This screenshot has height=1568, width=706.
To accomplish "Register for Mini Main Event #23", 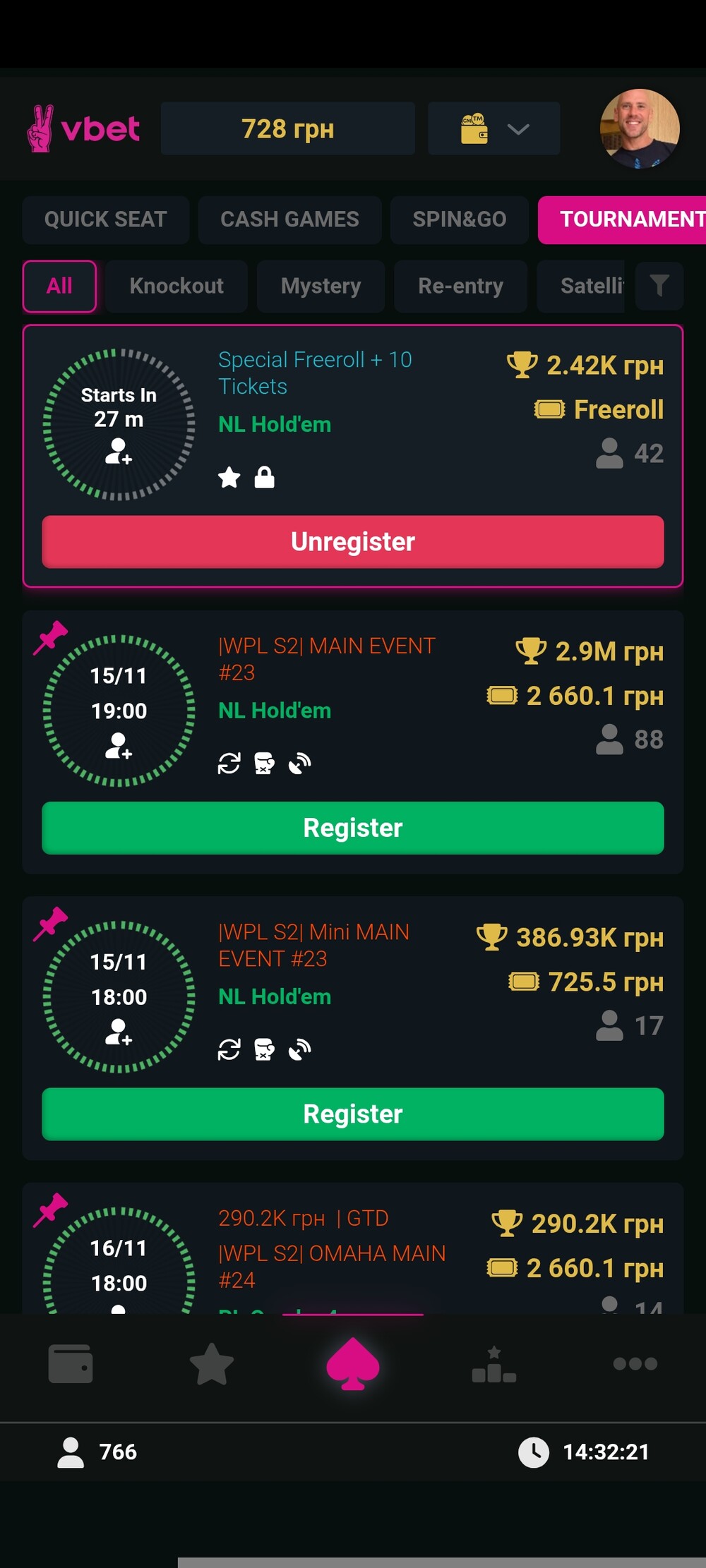I will (353, 1114).
